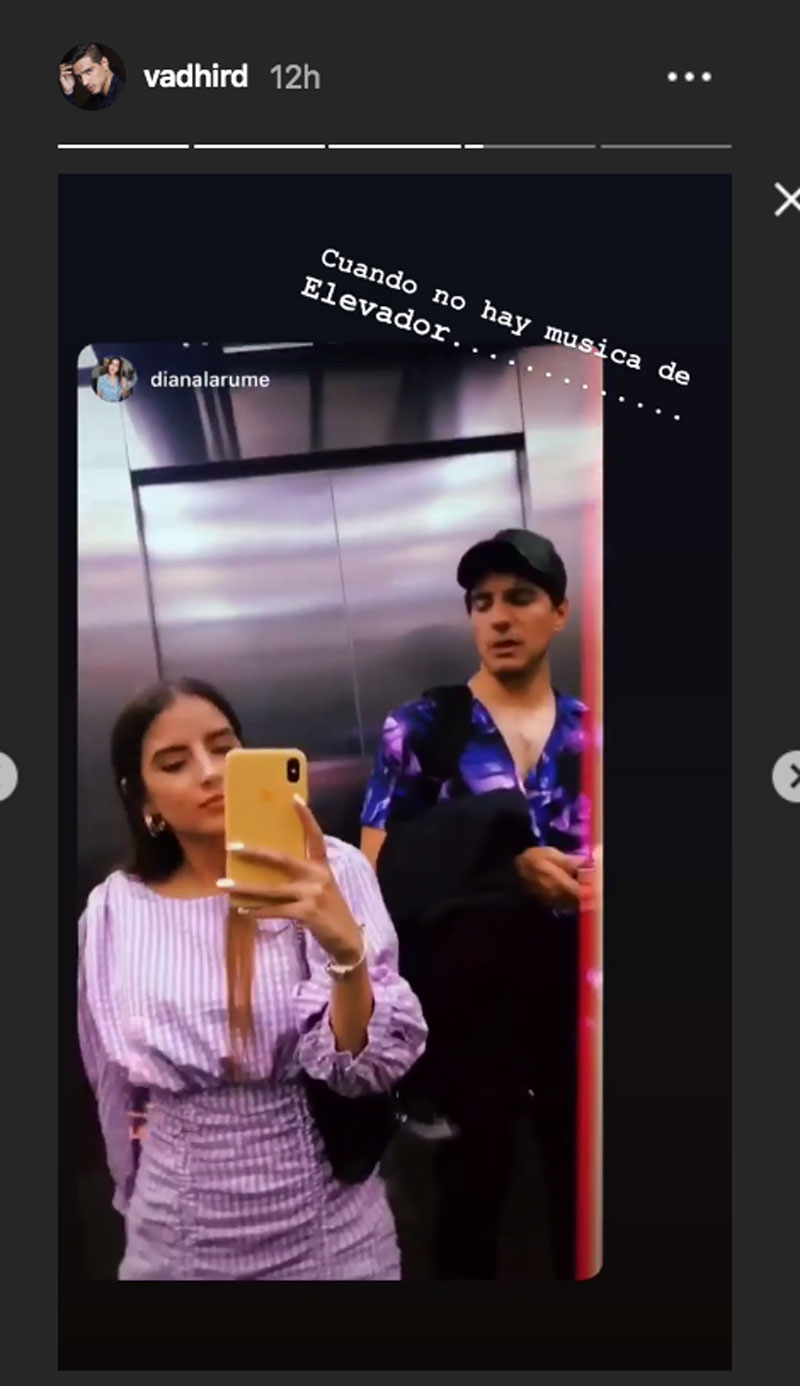800x1386 pixels.
Task: Go back to the previous story
Action: [x=6, y=776]
